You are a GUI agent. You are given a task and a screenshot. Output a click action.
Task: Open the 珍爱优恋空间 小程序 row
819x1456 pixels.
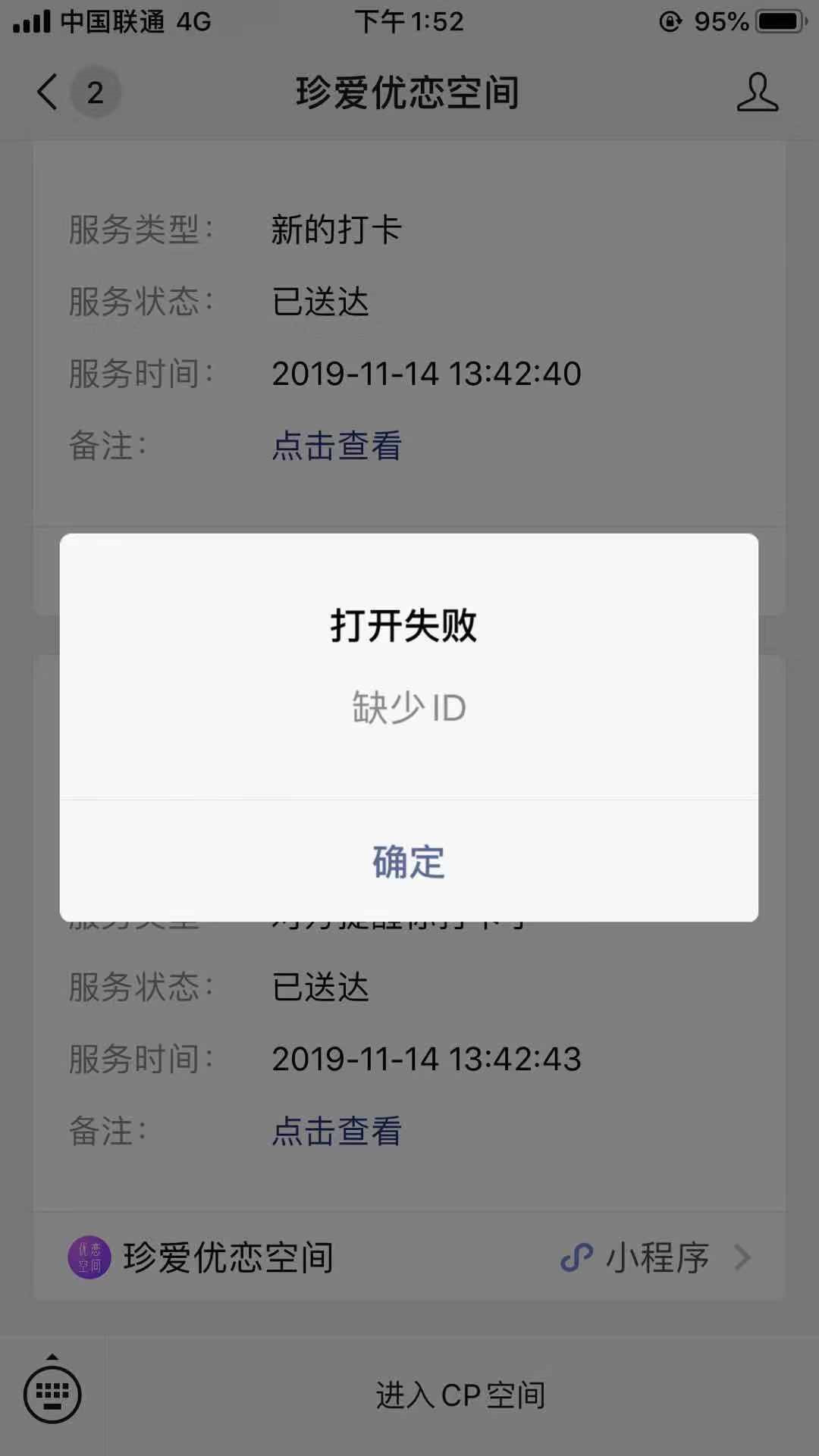click(409, 1257)
